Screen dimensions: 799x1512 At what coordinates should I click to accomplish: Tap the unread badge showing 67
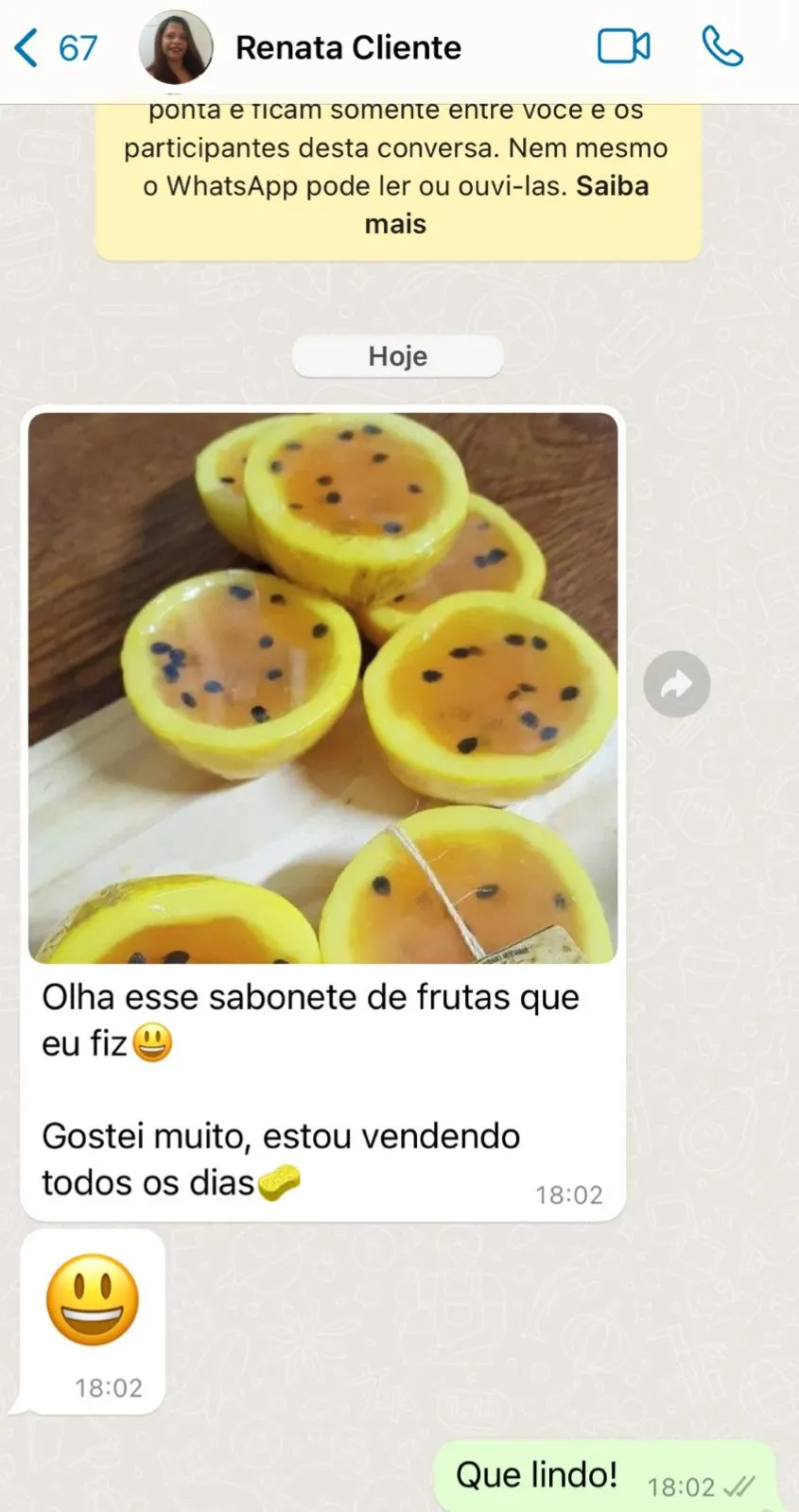(76, 45)
